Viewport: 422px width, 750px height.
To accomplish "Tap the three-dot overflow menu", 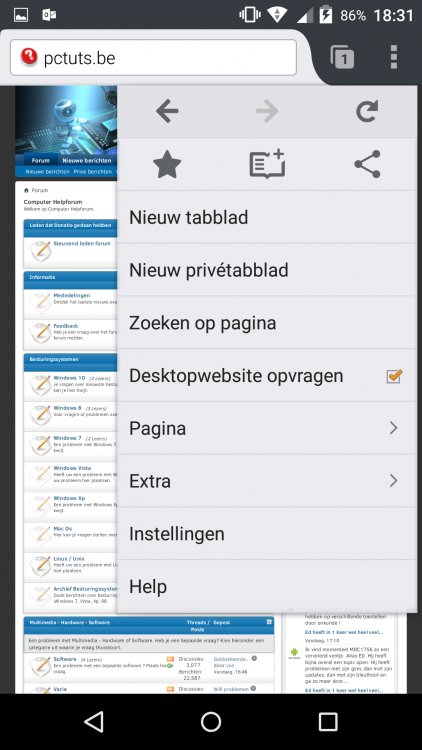I will (394, 57).
